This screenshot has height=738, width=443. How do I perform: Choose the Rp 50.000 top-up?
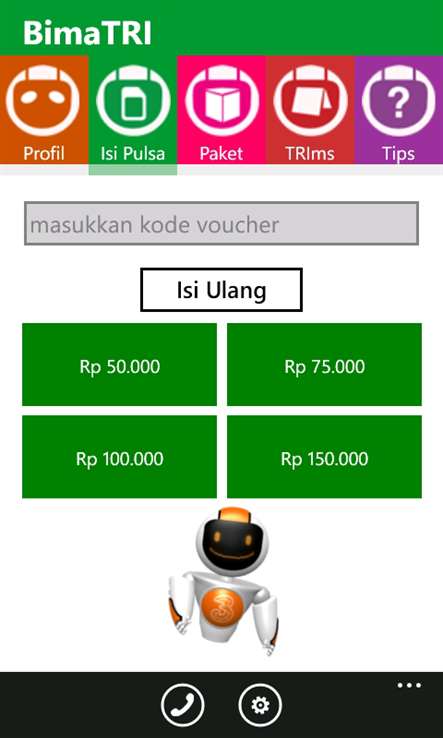coord(120,364)
